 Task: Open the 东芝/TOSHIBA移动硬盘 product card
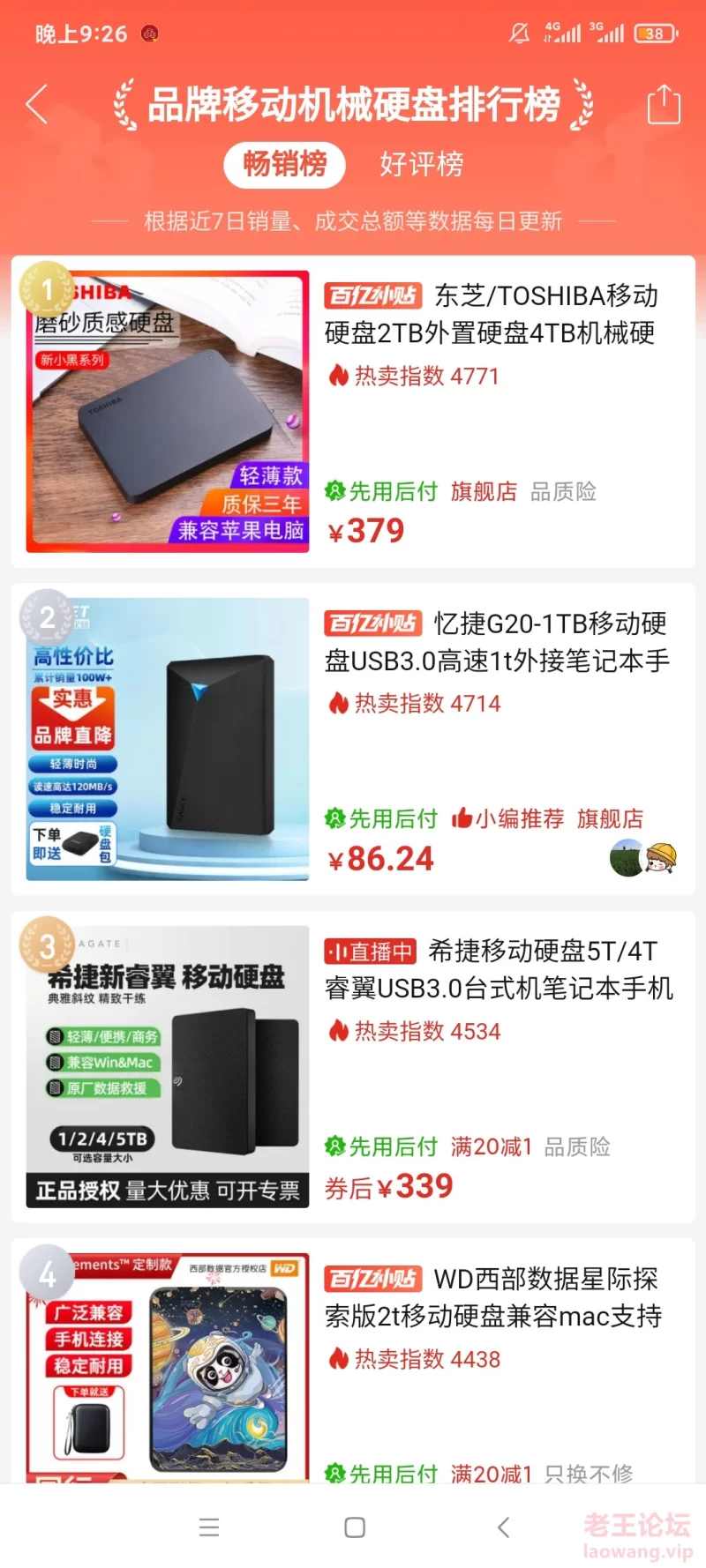[353, 412]
